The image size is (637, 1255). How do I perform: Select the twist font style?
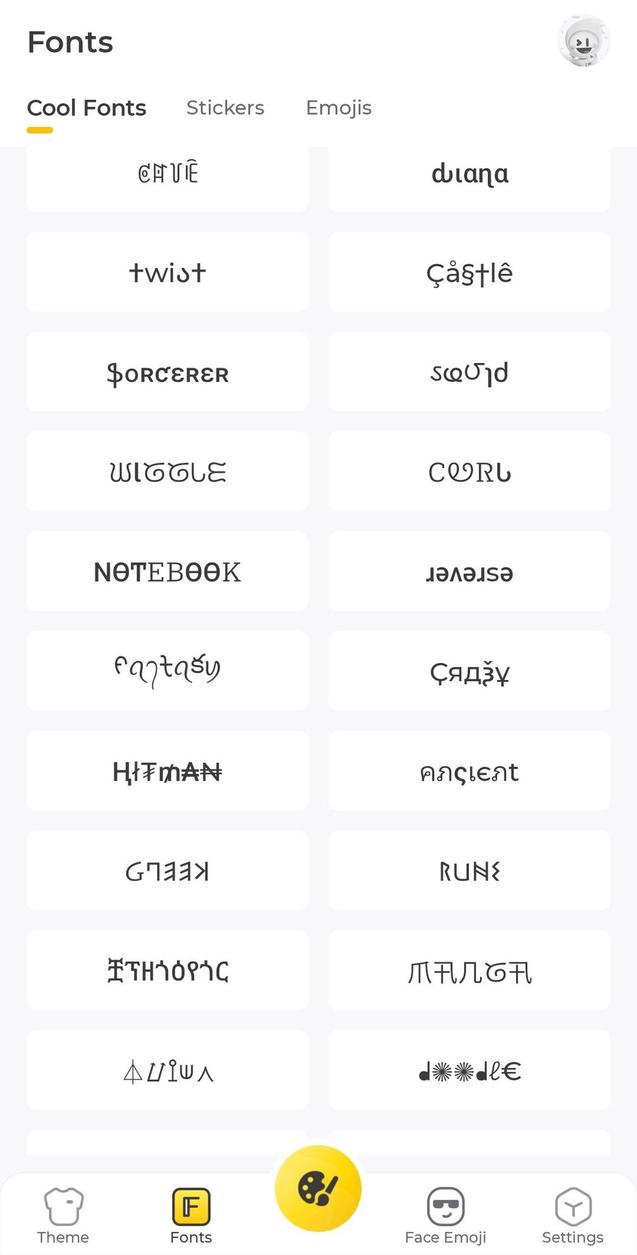click(x=167, y=272)
